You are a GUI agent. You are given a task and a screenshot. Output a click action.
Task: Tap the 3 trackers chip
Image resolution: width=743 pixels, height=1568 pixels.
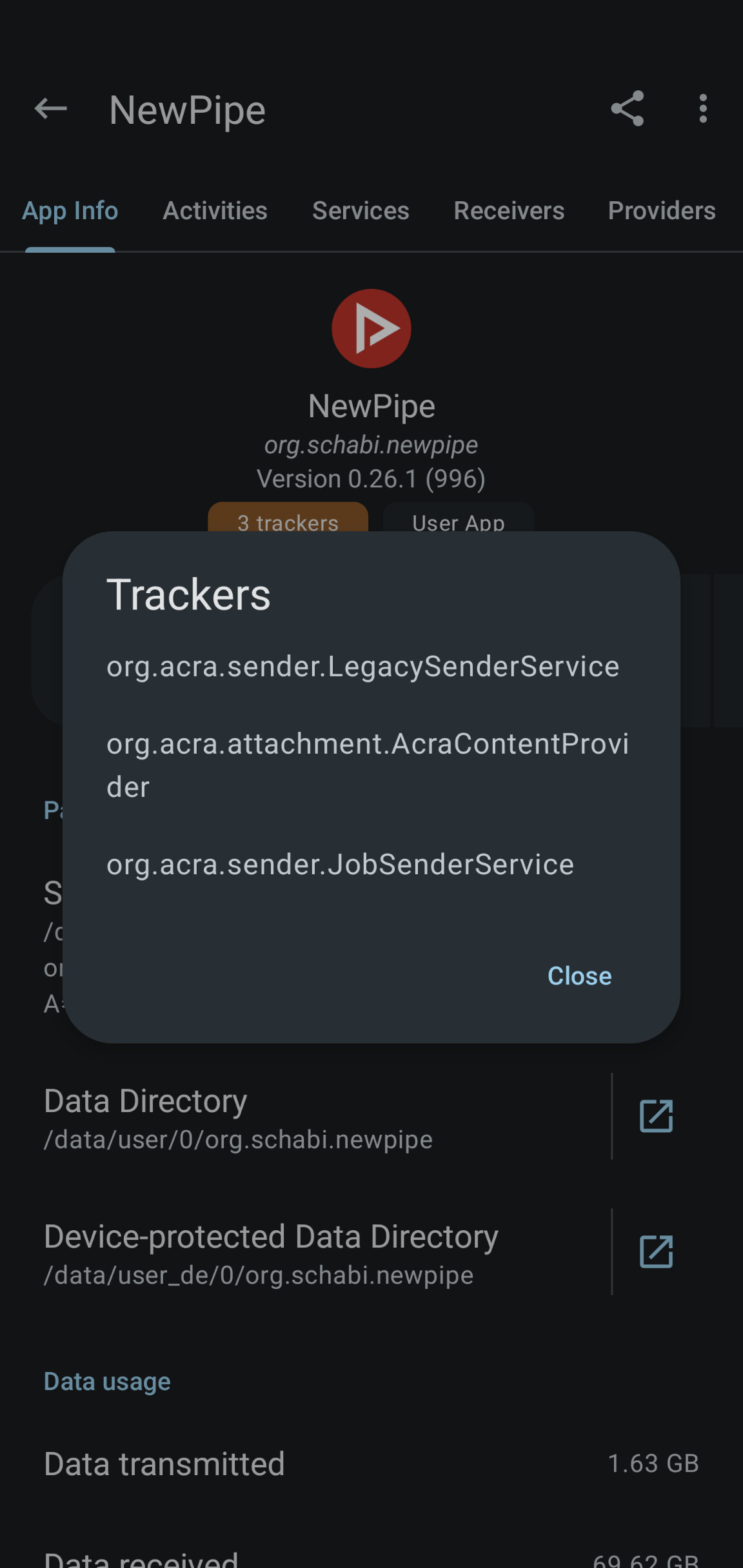pyautogui.click(x=288, y=519)
